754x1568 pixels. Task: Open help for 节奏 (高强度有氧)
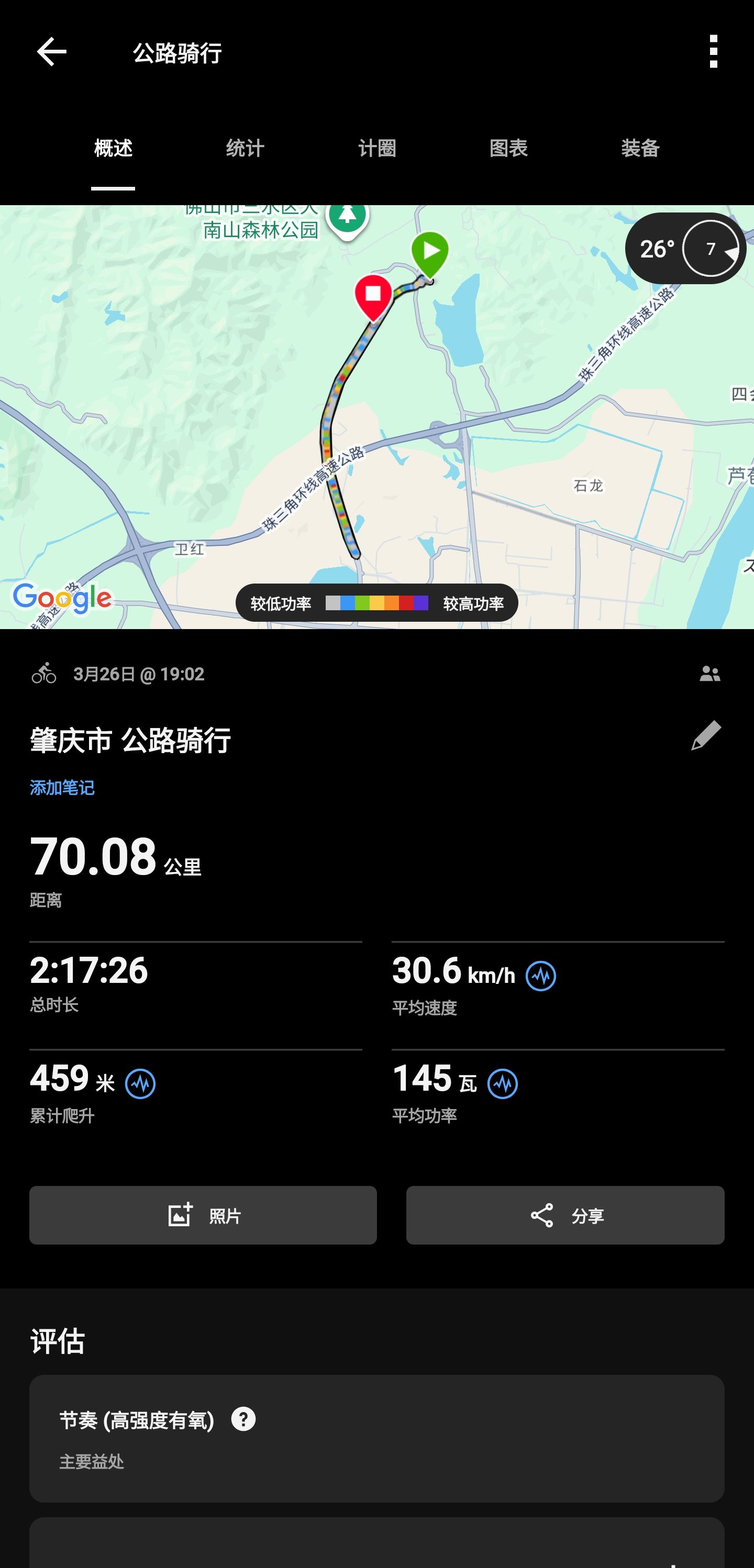click(x=243, y=1419)
